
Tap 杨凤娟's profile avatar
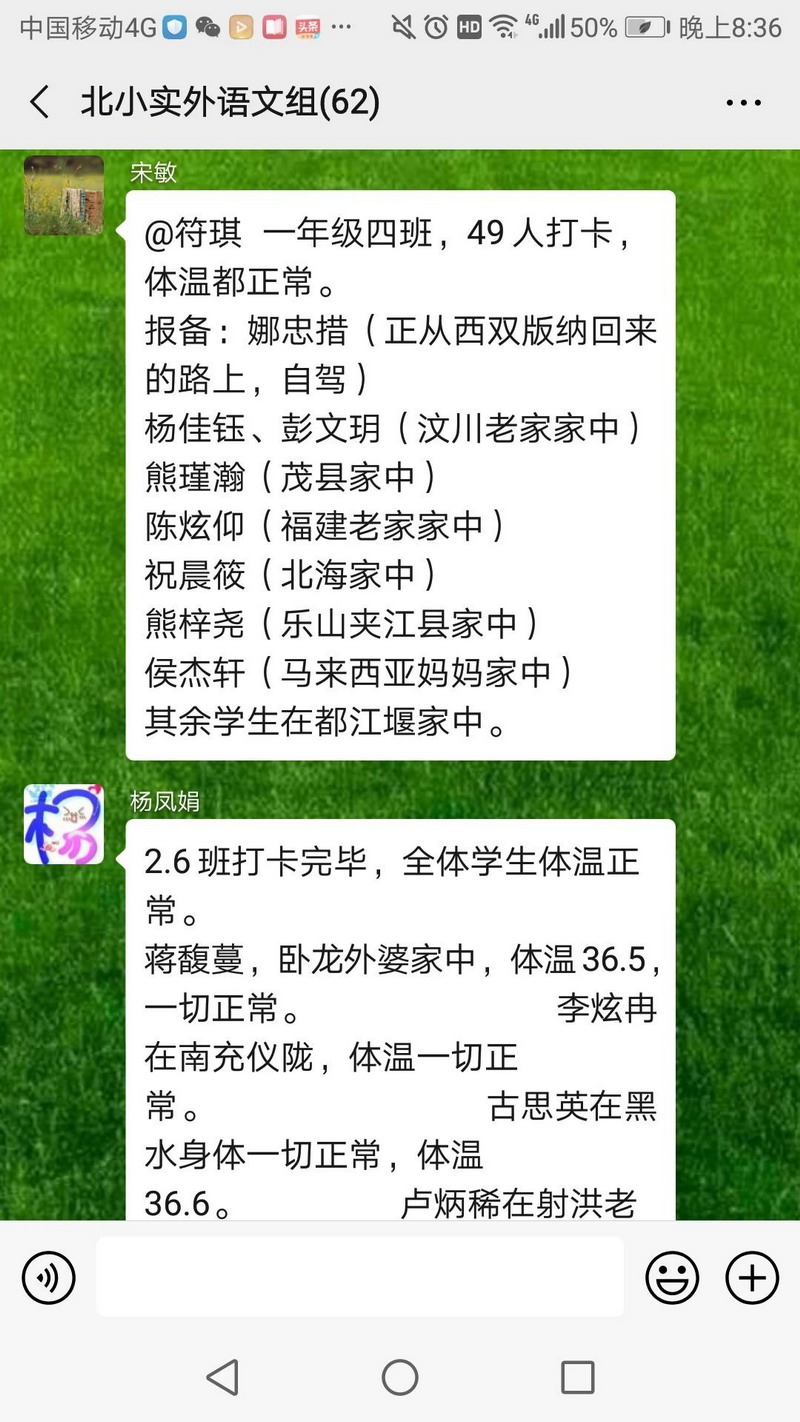coord(64,824)
